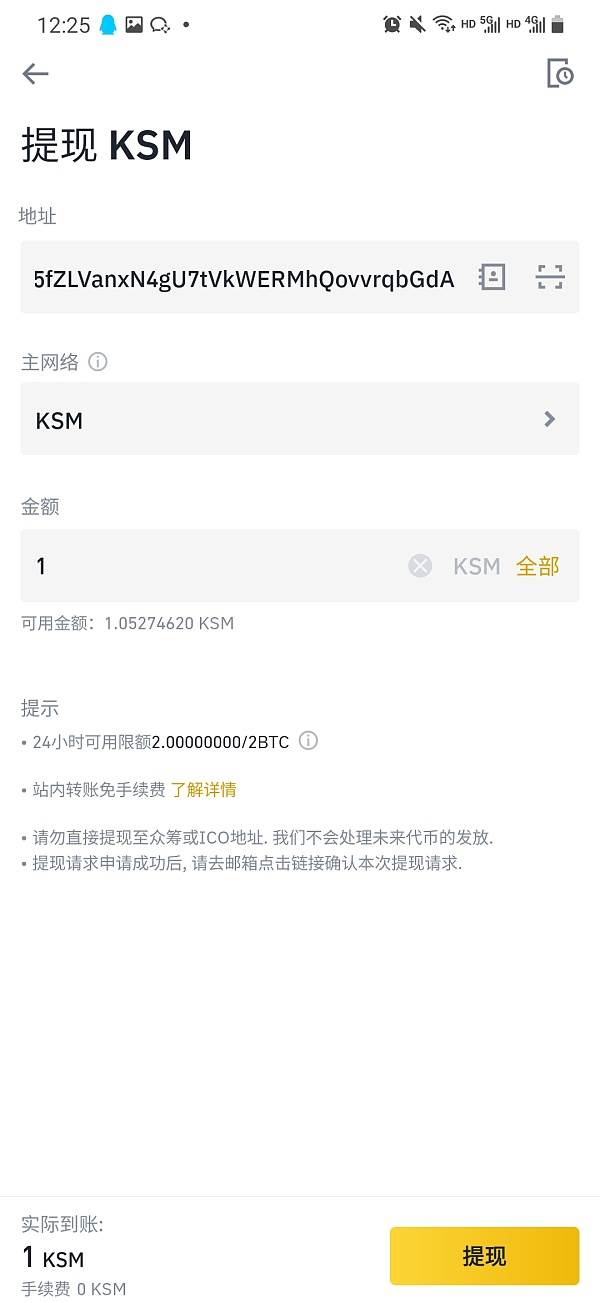Clear the entered amount
600x1303 pixels.
coord(420,566)
